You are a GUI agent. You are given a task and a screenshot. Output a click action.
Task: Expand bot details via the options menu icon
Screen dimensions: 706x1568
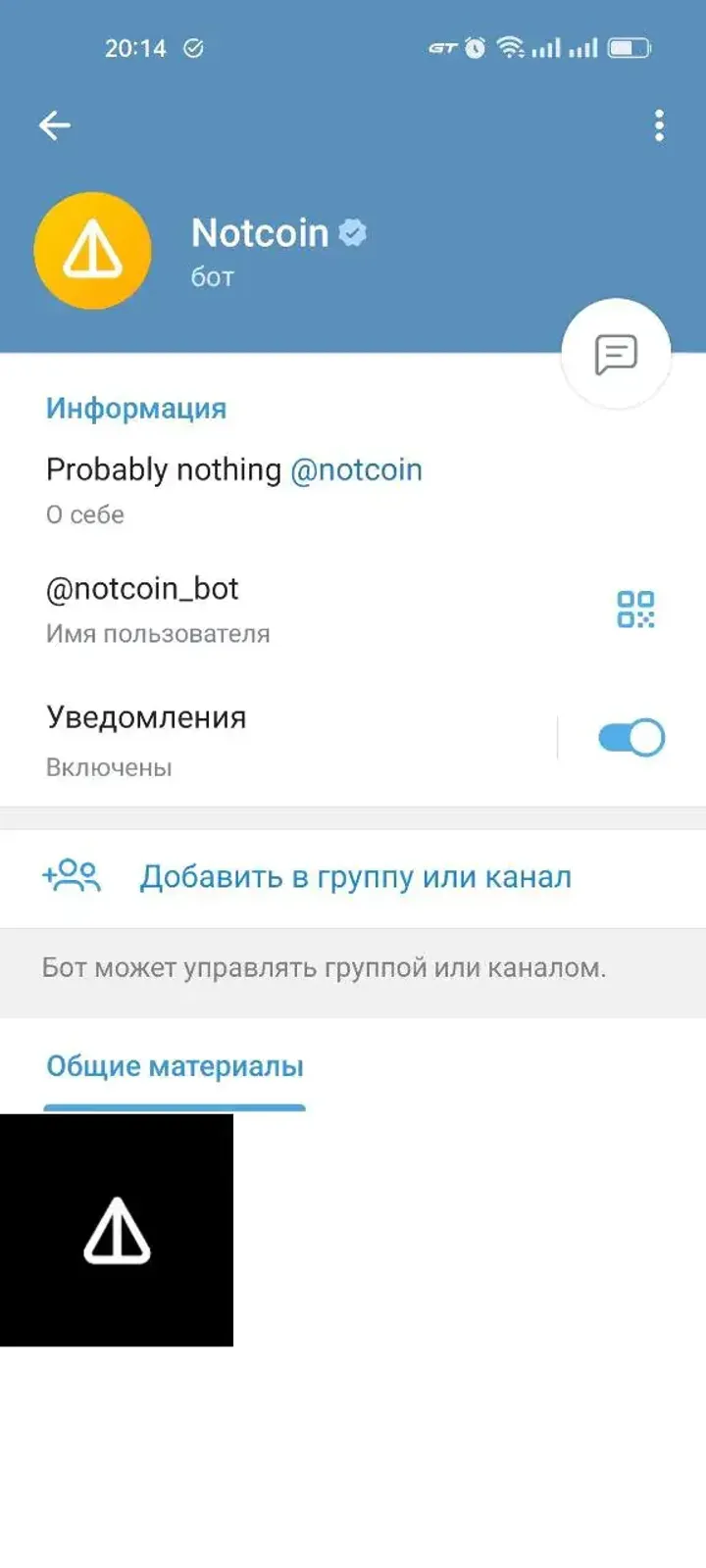[658, 124]
